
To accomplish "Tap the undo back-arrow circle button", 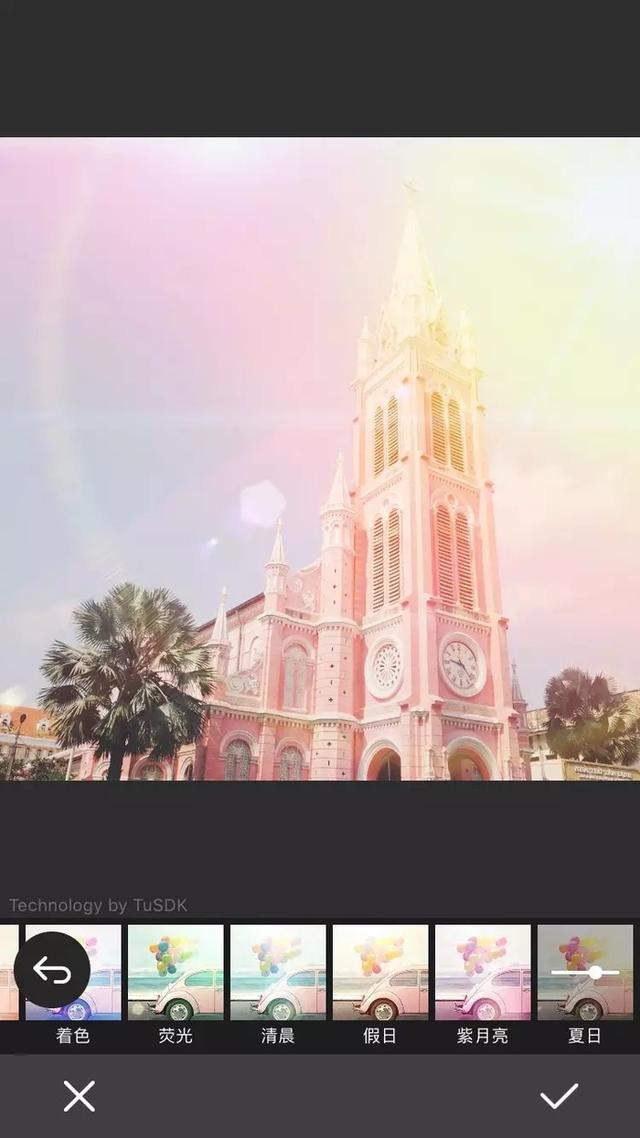I will click(x=52, y=970).
